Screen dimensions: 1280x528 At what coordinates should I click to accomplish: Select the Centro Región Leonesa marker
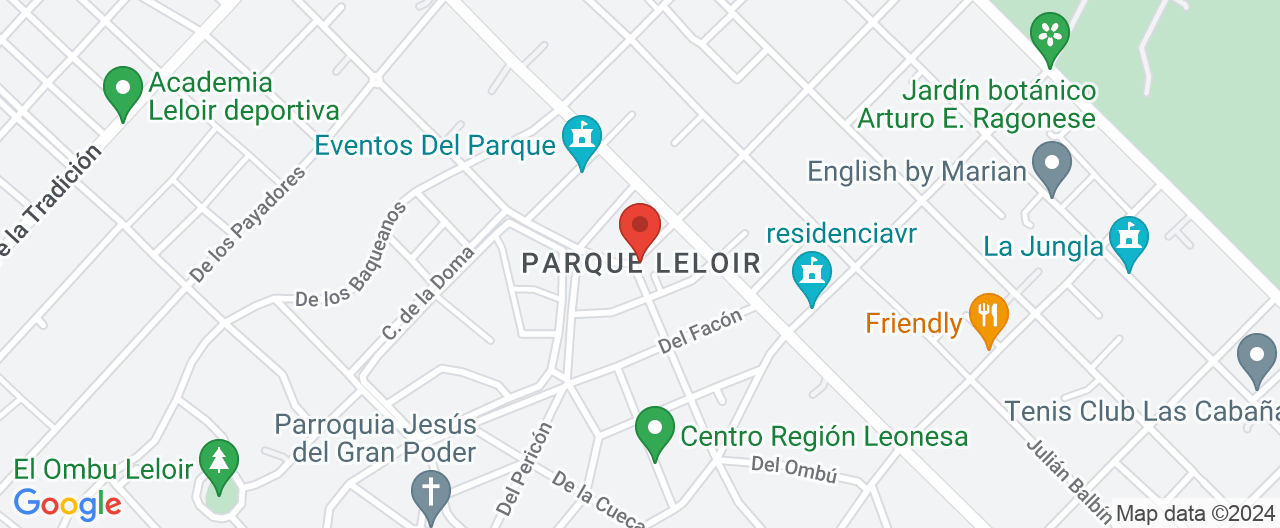click(x=655, y=431)
